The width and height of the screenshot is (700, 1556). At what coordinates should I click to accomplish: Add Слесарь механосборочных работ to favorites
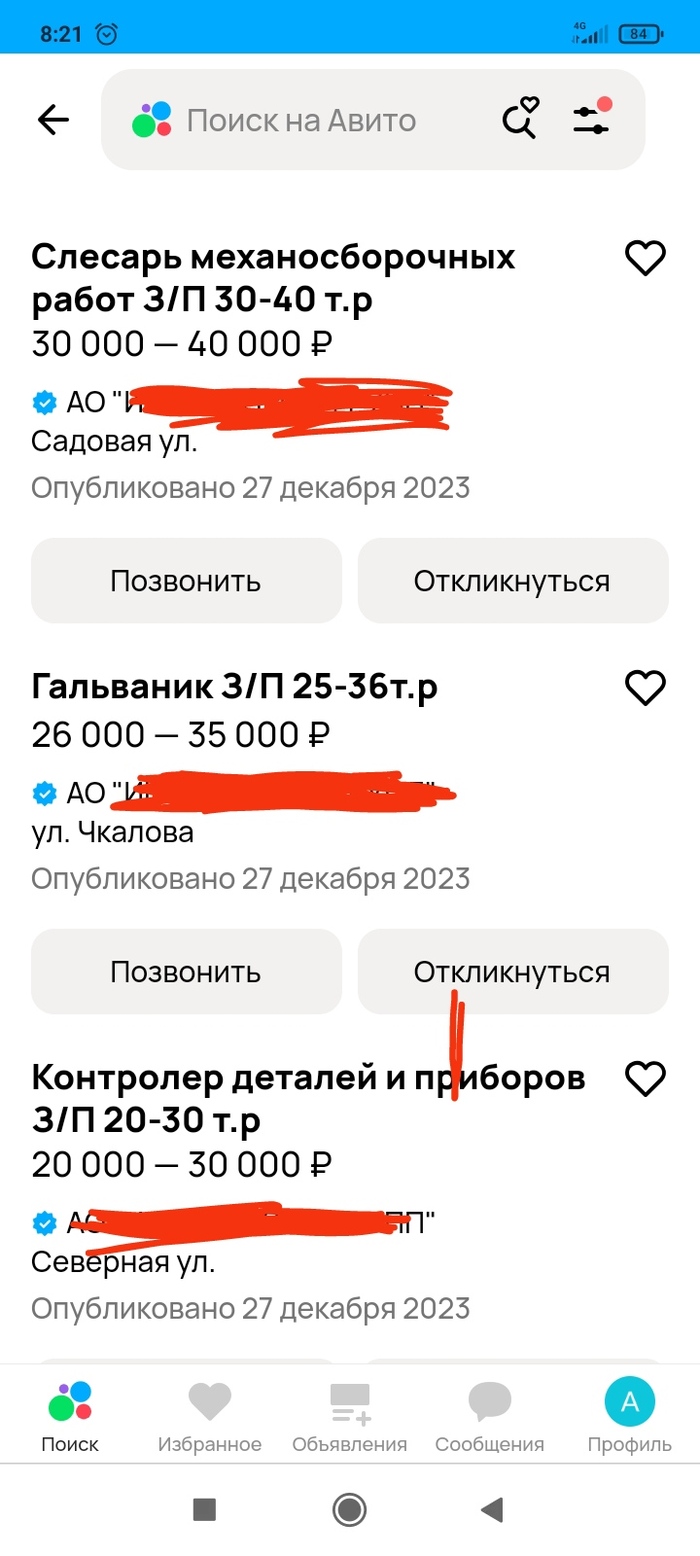645,259
